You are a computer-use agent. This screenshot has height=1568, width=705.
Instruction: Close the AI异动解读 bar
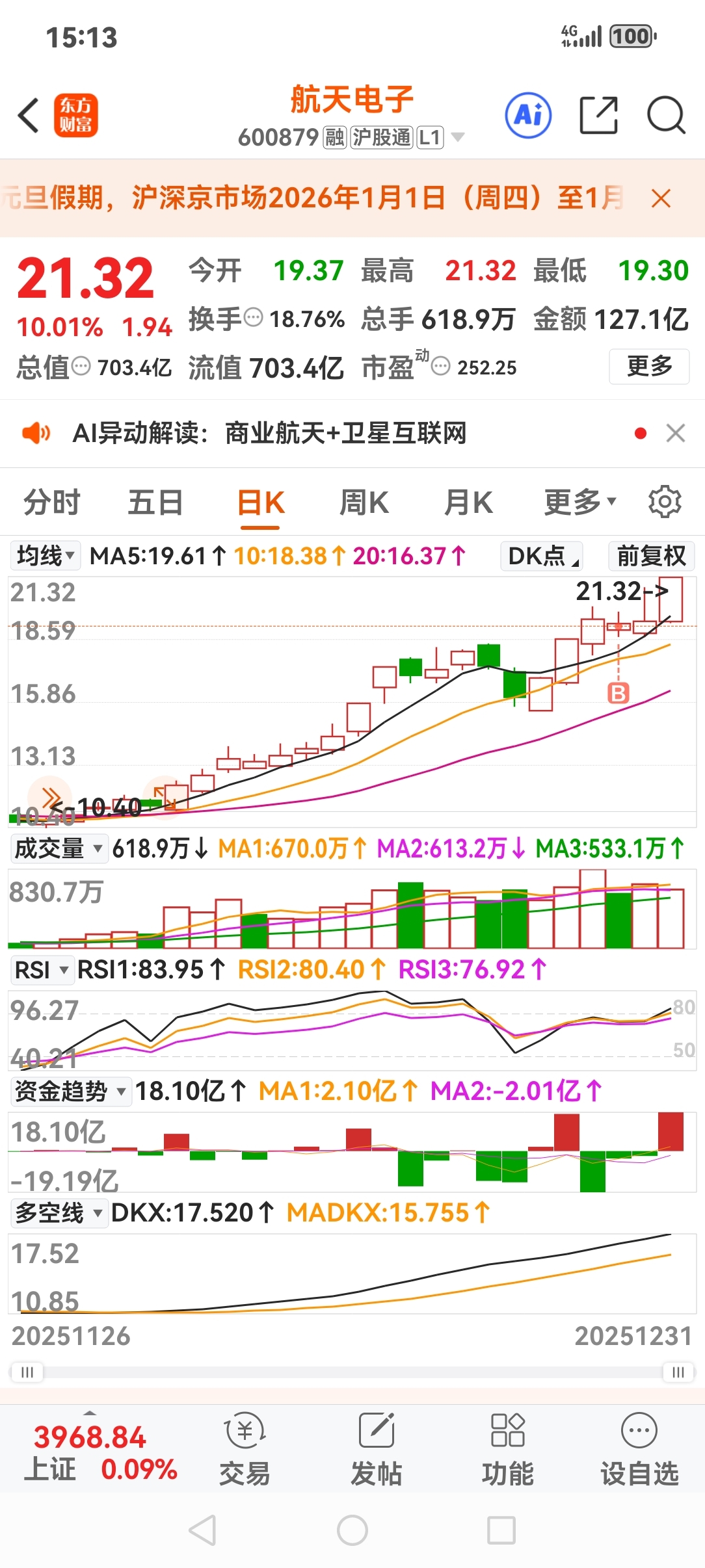click(x=676, y=433)
